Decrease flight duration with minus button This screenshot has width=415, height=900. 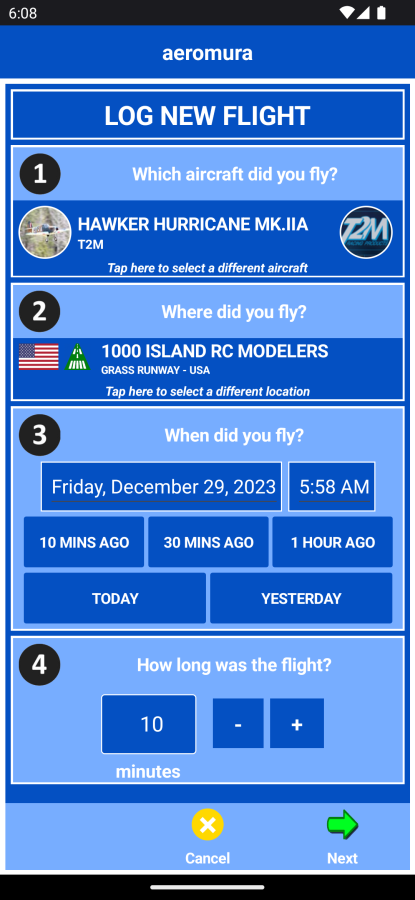[238, 723]
